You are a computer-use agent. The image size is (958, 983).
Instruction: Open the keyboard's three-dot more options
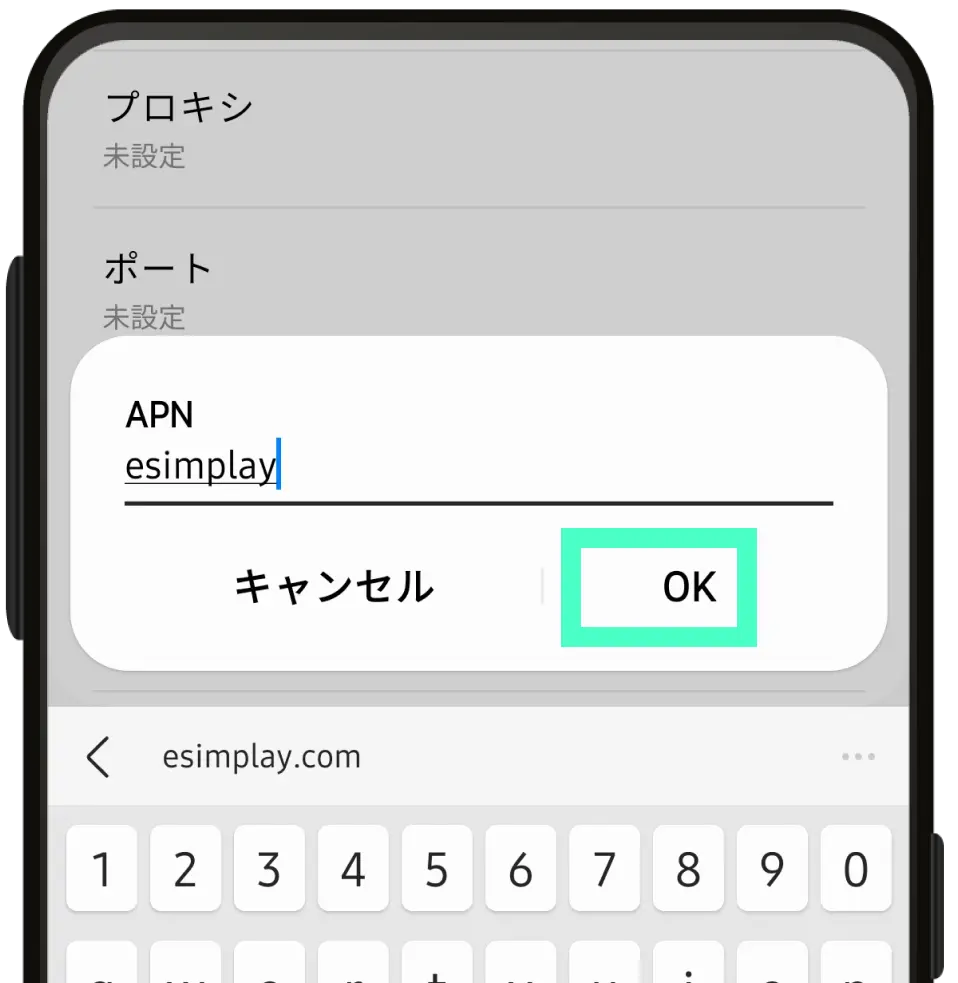[858, 757]
